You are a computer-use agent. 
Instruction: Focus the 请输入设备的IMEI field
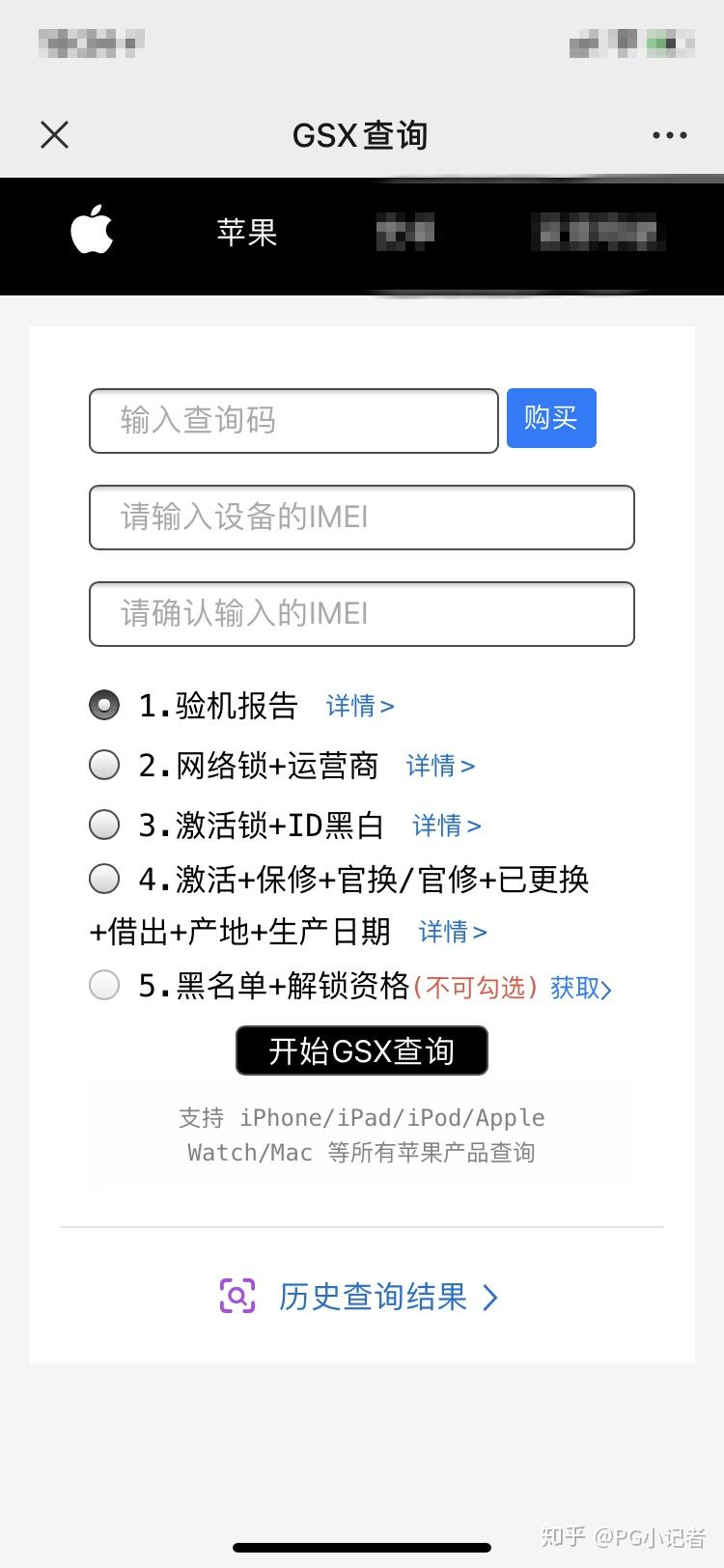(362, 518)
